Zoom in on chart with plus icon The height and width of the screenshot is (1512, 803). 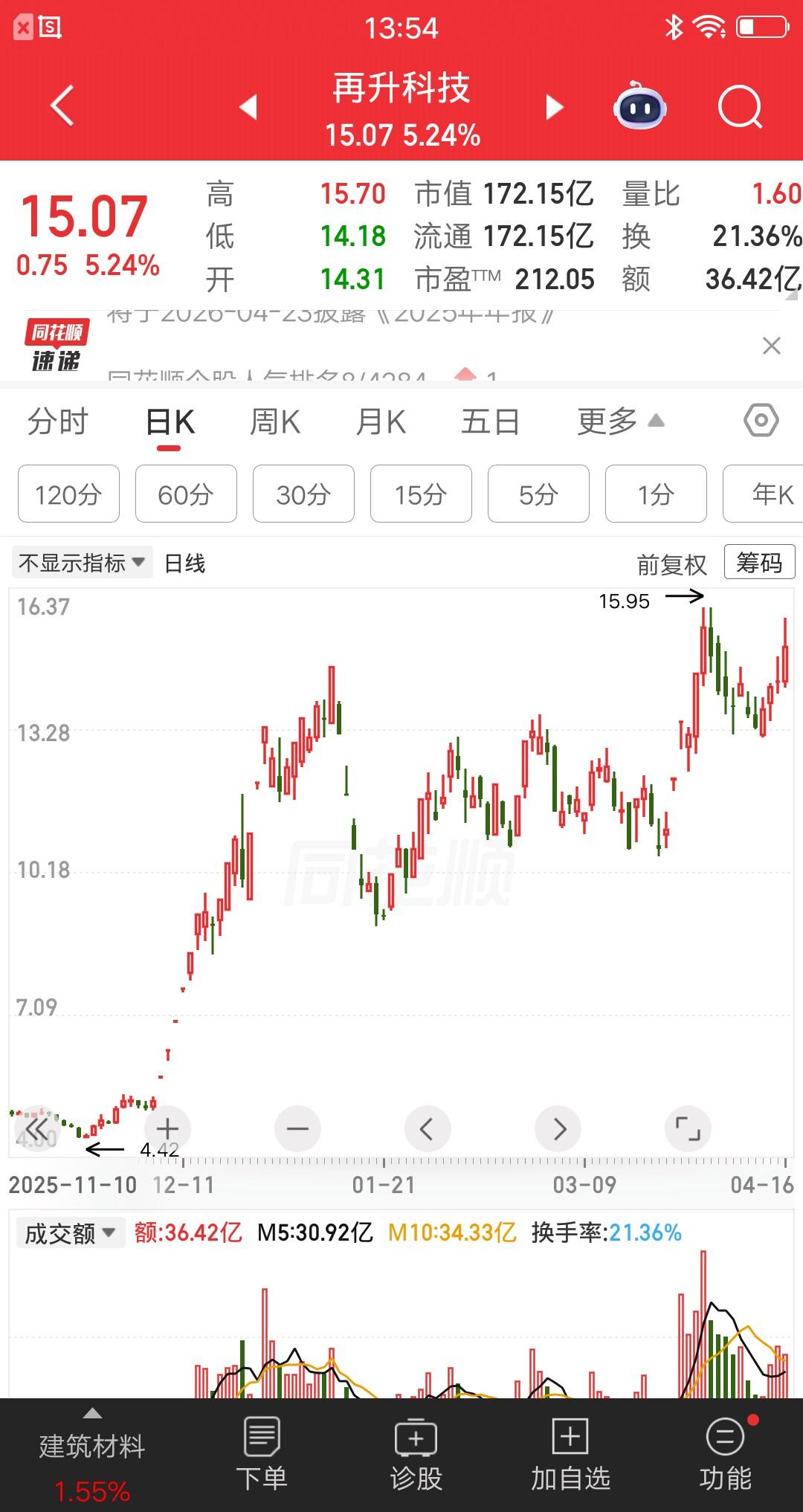click(x=167, y=1128)
